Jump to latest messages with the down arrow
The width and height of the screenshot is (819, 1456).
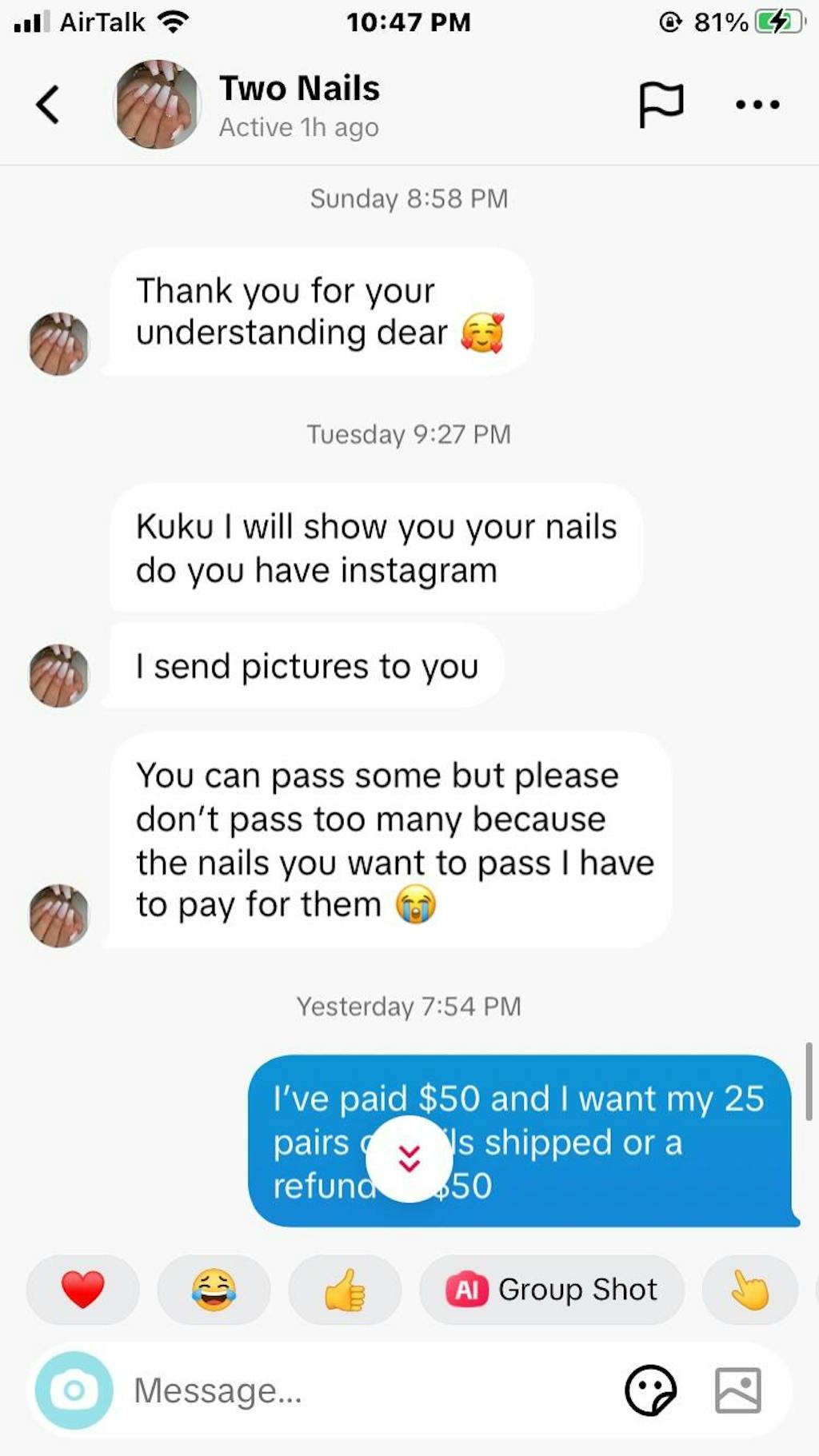point(409,1158)
